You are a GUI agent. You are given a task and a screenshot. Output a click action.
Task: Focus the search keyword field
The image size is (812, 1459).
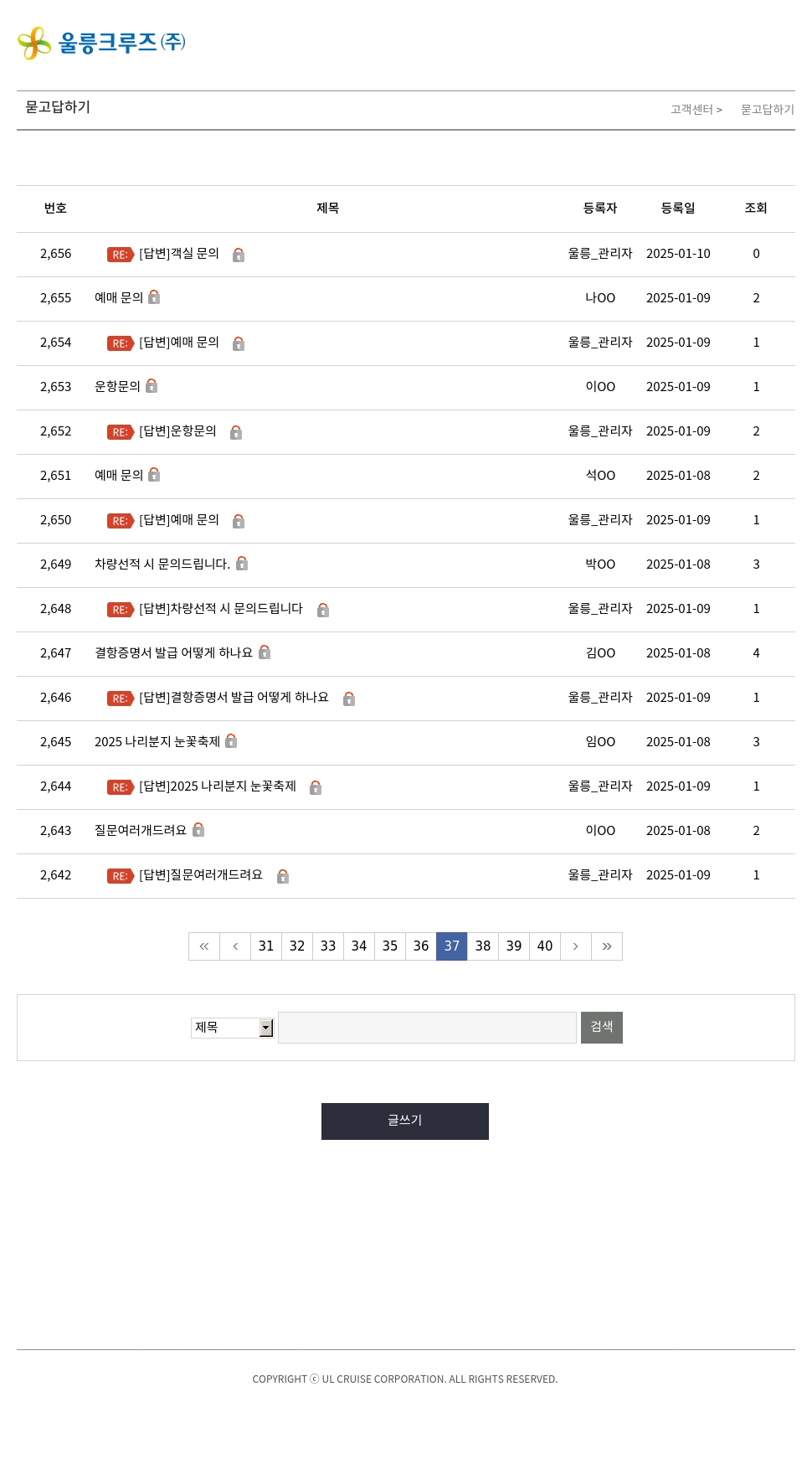(x=427, y=1028)
